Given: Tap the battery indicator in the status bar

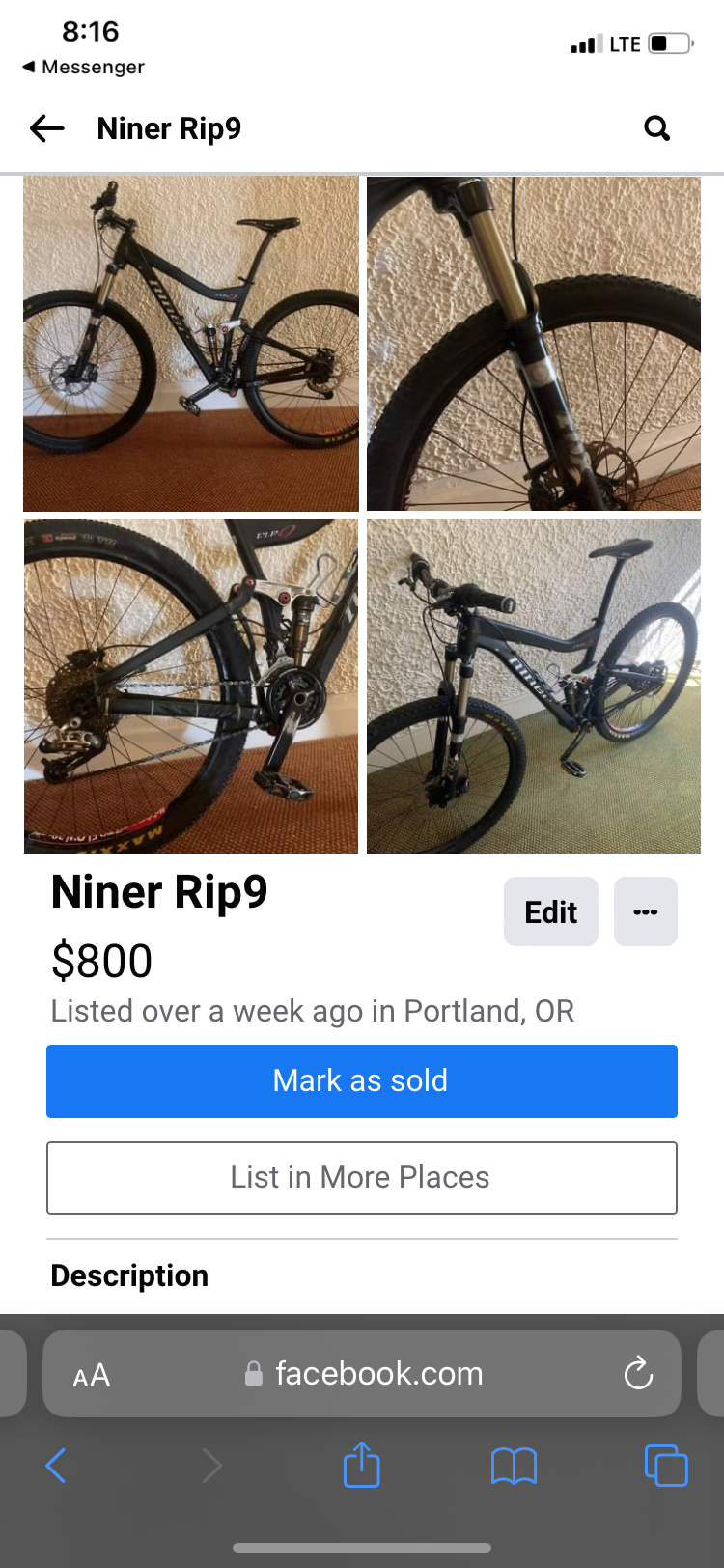Looking at the screenshot, I should [668, 42].
